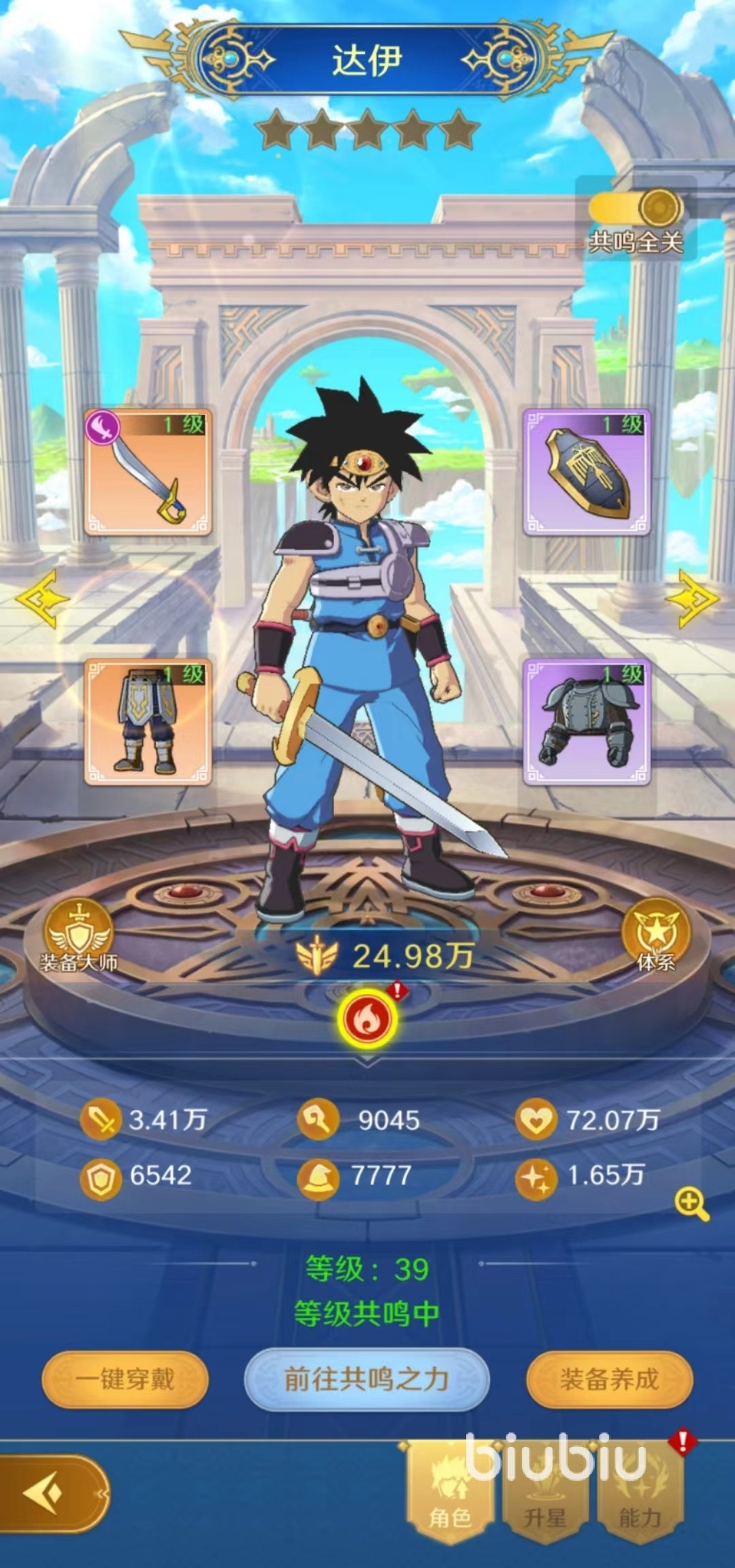Toggle the 共鸣全关 switch
Image resolution: width=735 pixels, height=1568 pixels.
click(636, 209)
